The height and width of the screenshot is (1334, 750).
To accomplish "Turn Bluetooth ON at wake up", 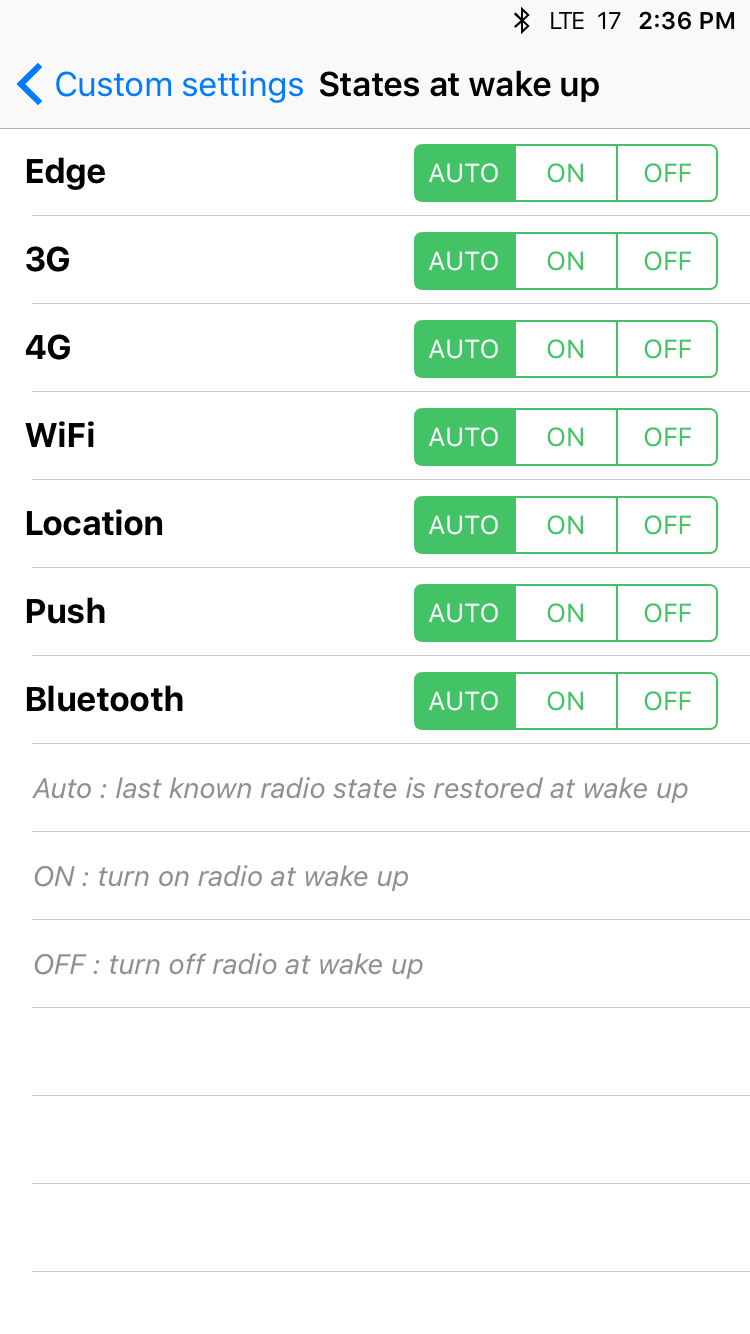I will [566, 701].
